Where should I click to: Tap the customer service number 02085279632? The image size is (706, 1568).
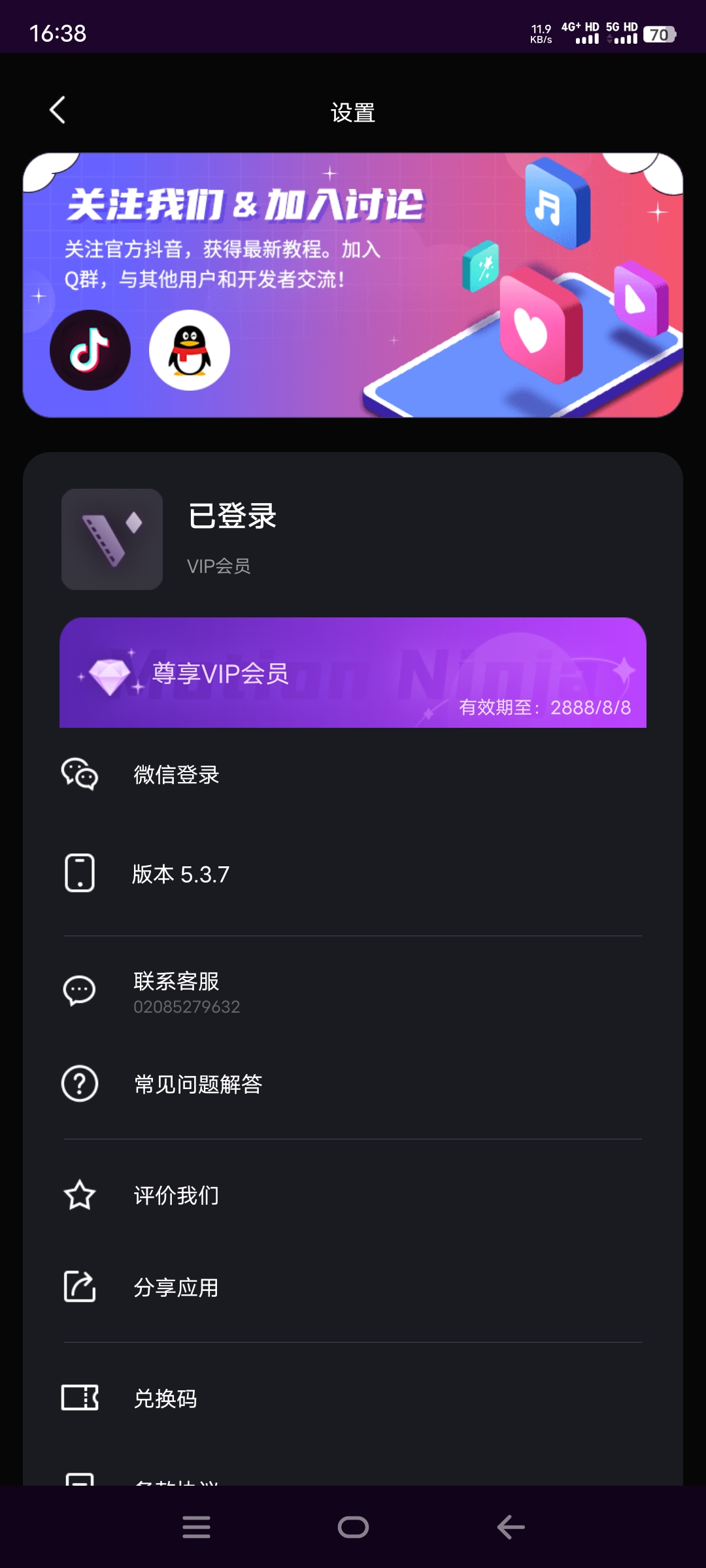tap(186, 1007)
